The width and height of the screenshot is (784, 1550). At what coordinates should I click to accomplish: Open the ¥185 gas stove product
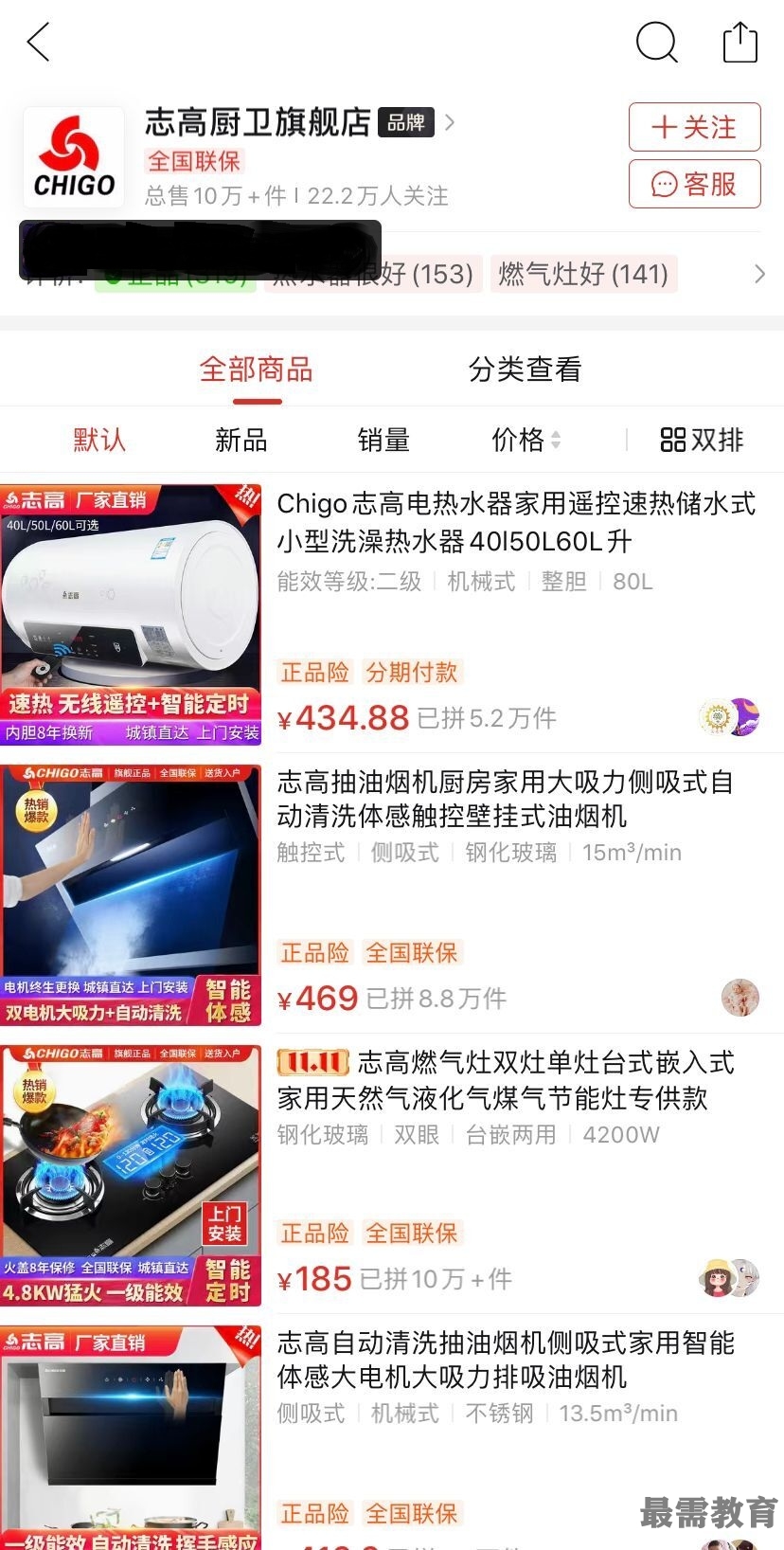(x=505, y=1080)
